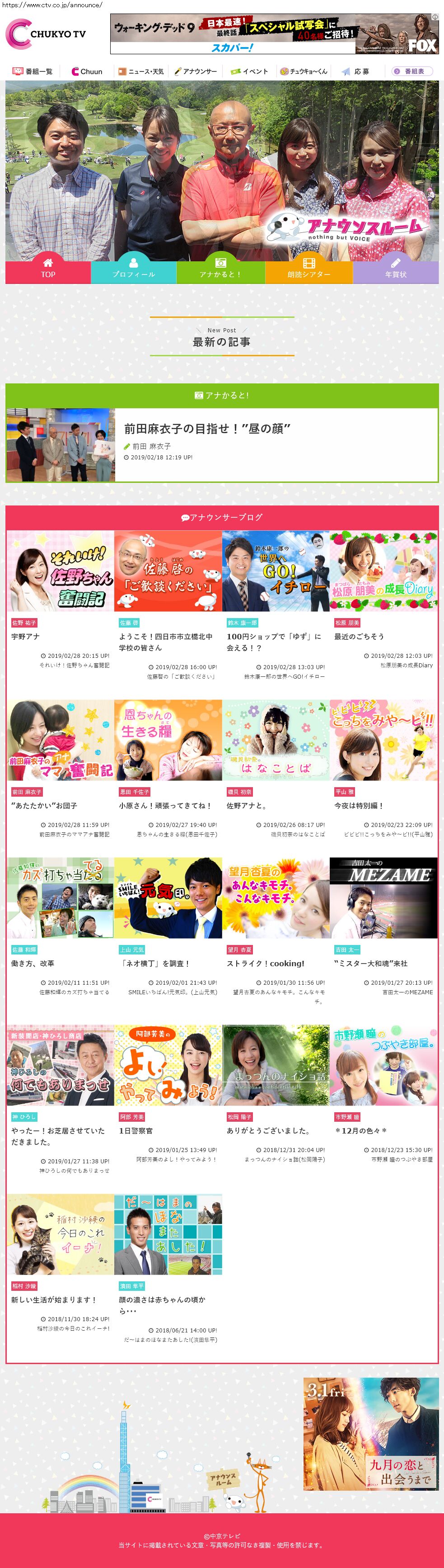This screenshot has width=444, height=1568.
Task: Switch to the プロフィール tab
Action: tap(133, 268)
